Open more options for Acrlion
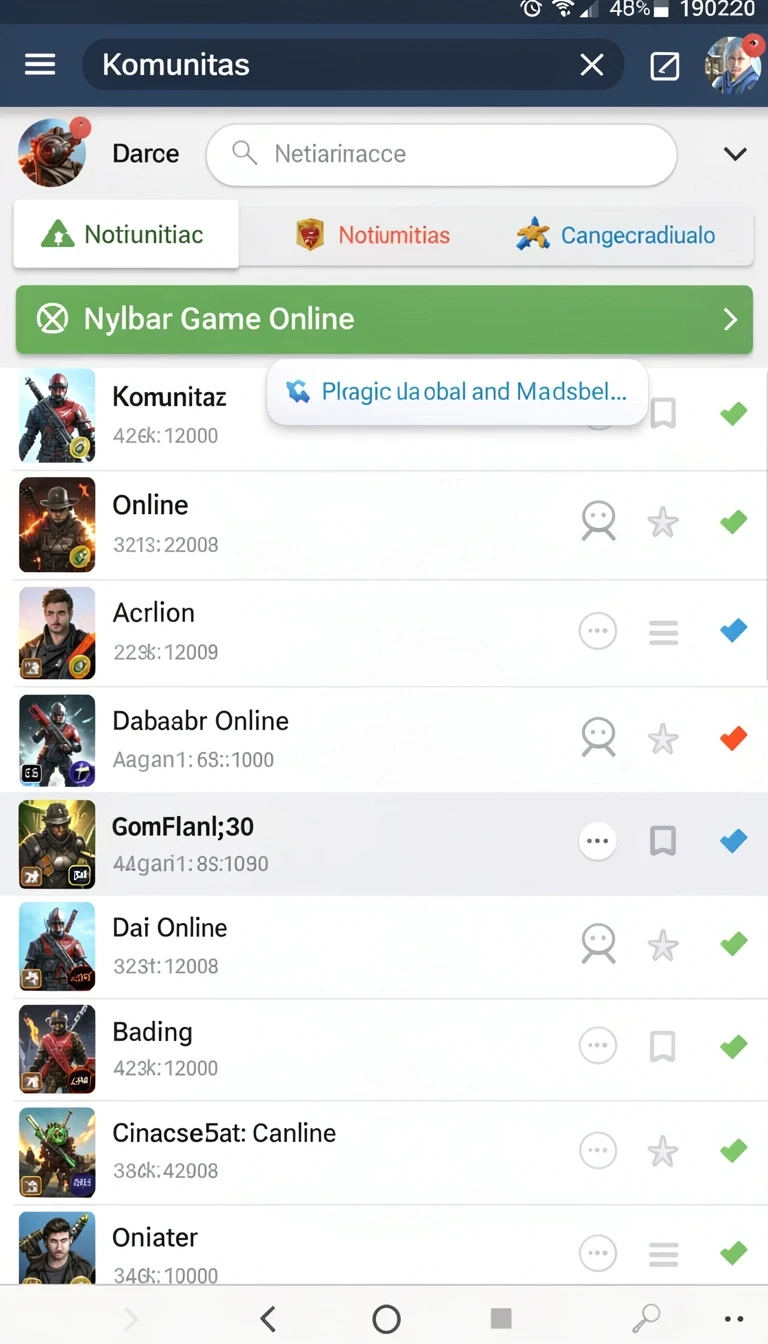The width and height of the screenshot is (768, 1344). [598, 631]
